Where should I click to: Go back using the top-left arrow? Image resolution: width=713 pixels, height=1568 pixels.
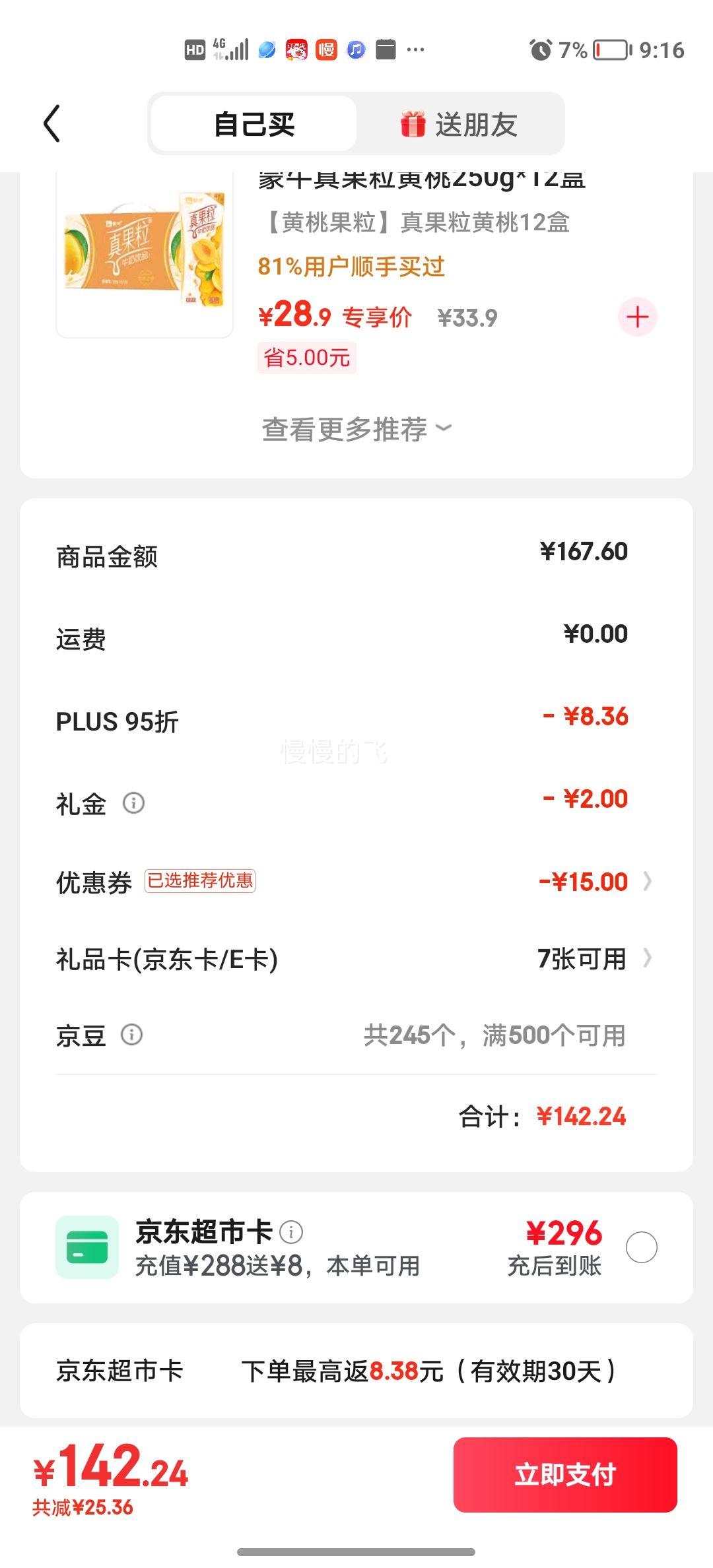coord(52,123)
